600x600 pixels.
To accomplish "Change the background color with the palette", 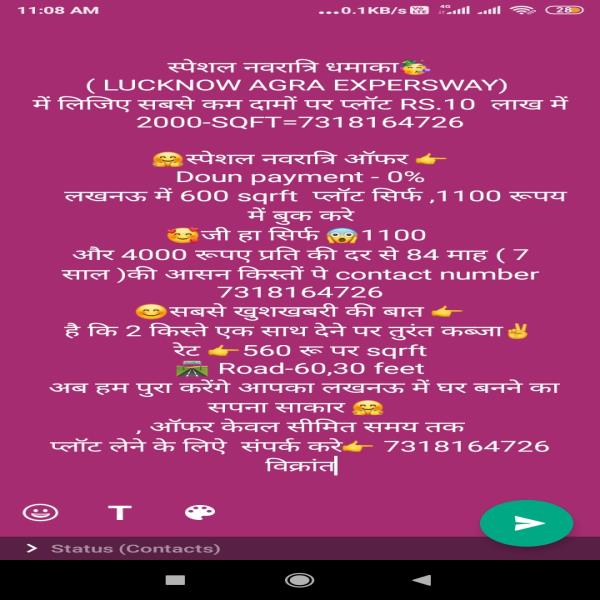I will coord(199,512).
